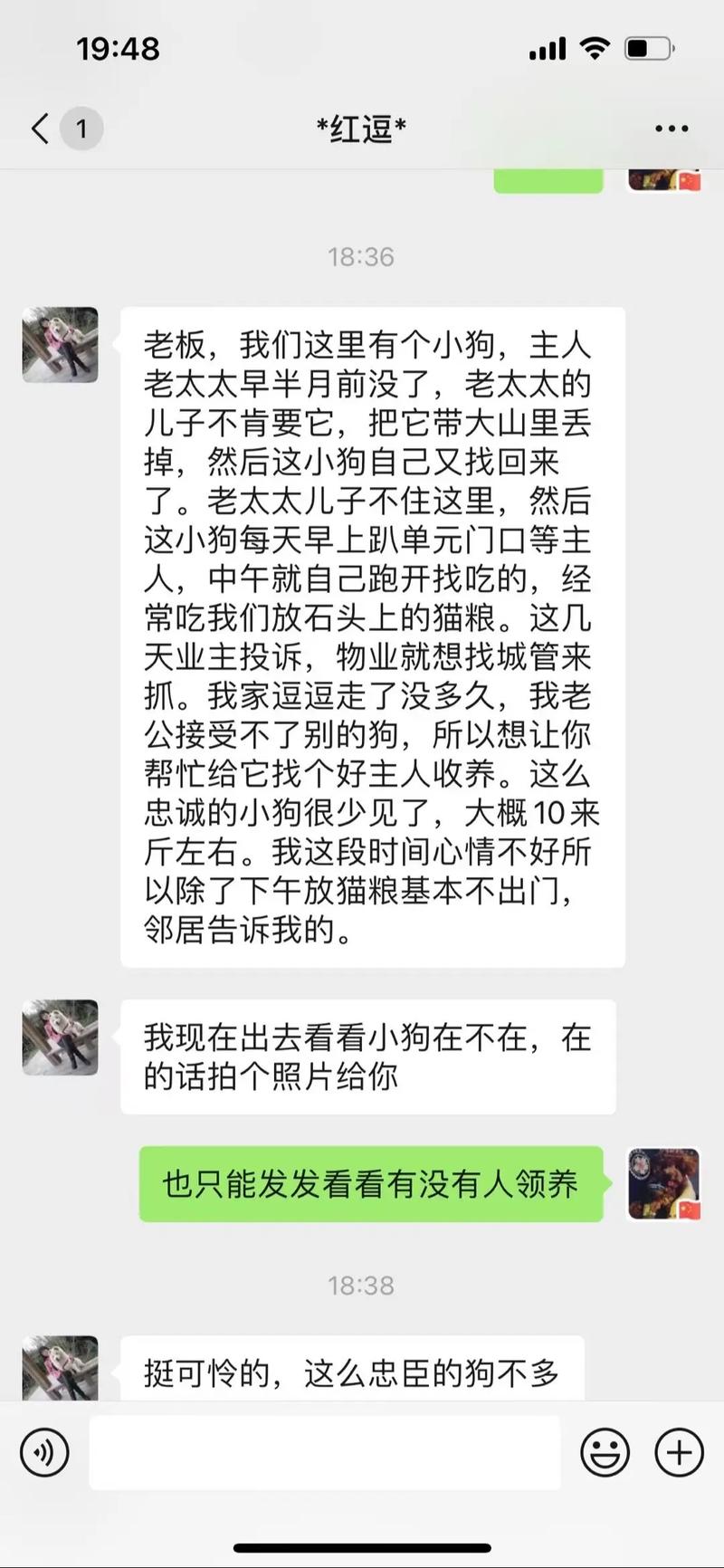Tap your own avatar next to green bubble

tap(663, 1182)
